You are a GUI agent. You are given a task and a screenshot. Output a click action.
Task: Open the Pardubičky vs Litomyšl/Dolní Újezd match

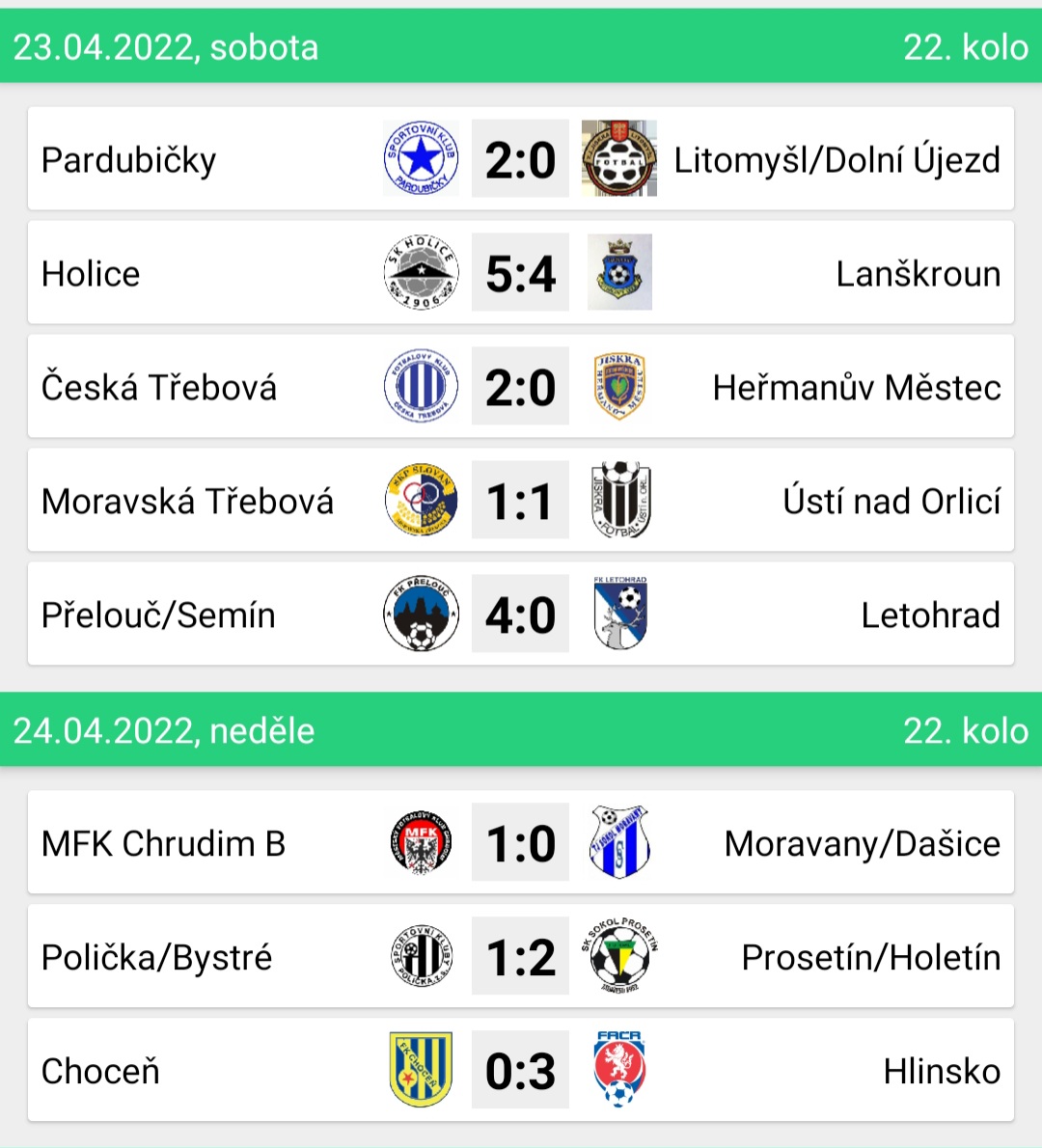pyautogui.click(x=520, y=159)
